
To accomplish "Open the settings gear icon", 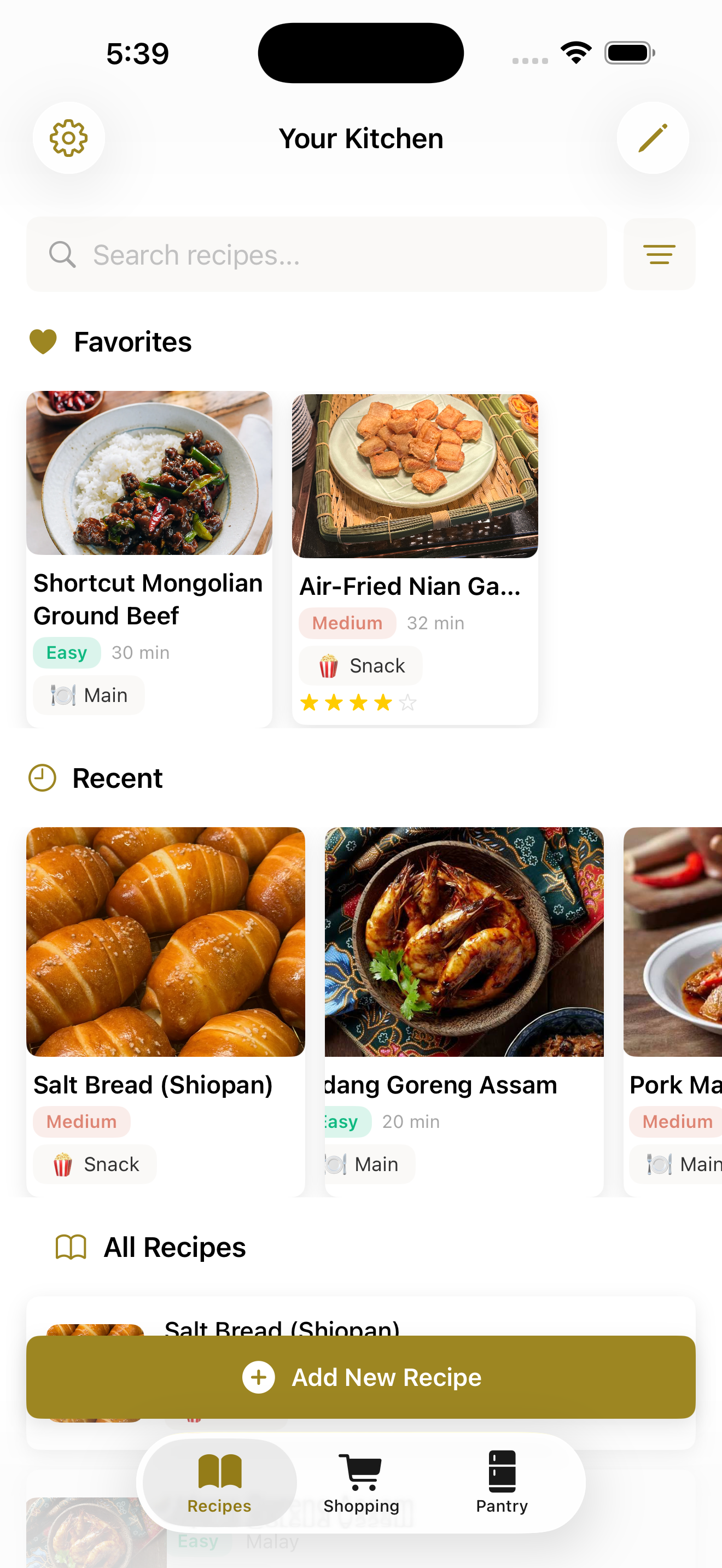I will point(69,138).
